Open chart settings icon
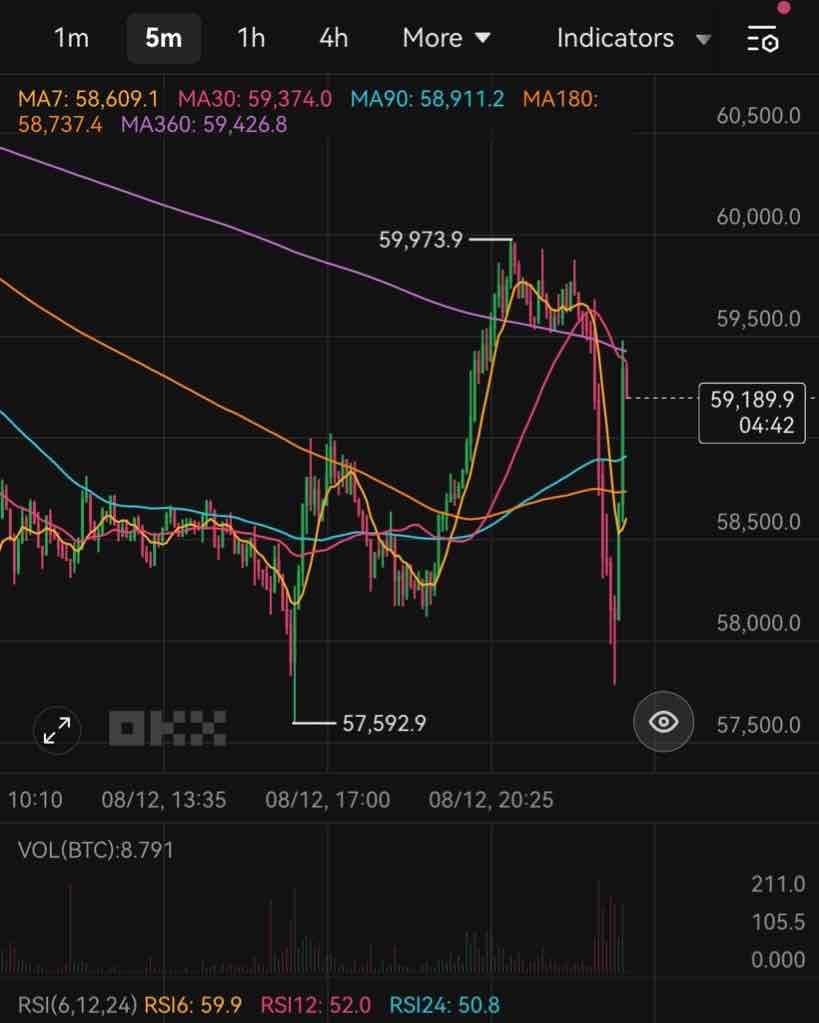The image size is (819, 1023). point(764,39)
